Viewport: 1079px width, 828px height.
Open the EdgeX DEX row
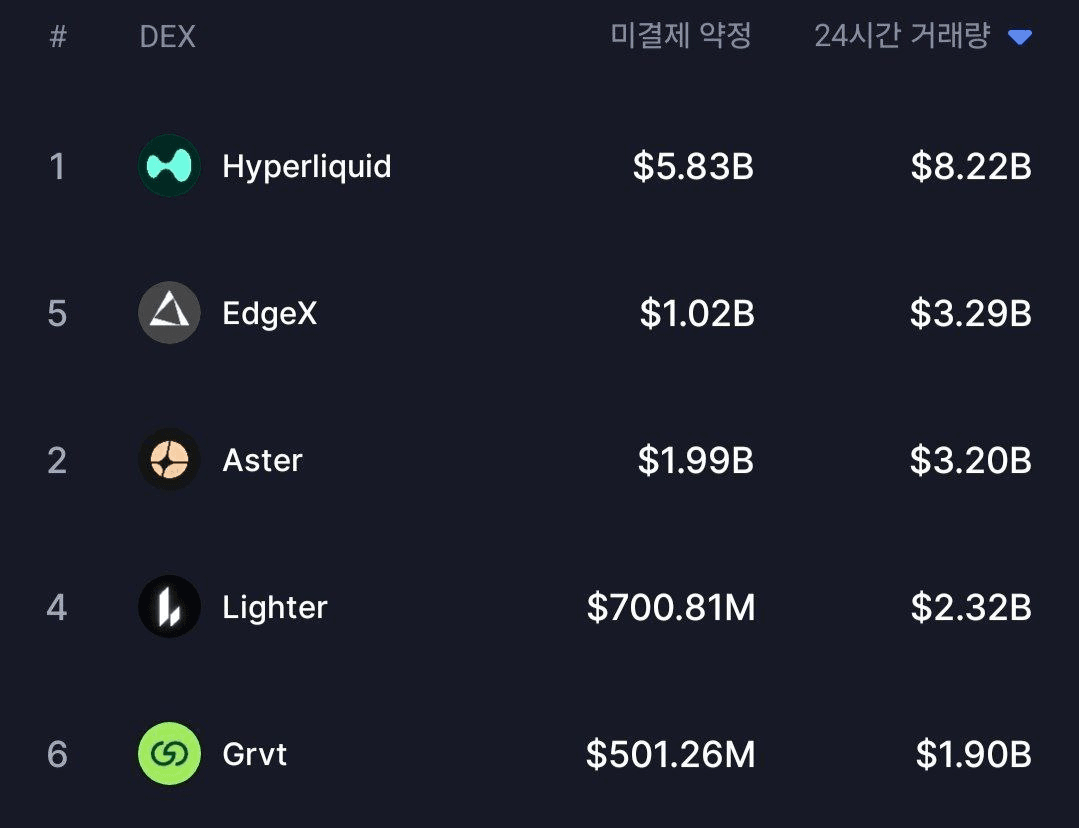(269, 314)
